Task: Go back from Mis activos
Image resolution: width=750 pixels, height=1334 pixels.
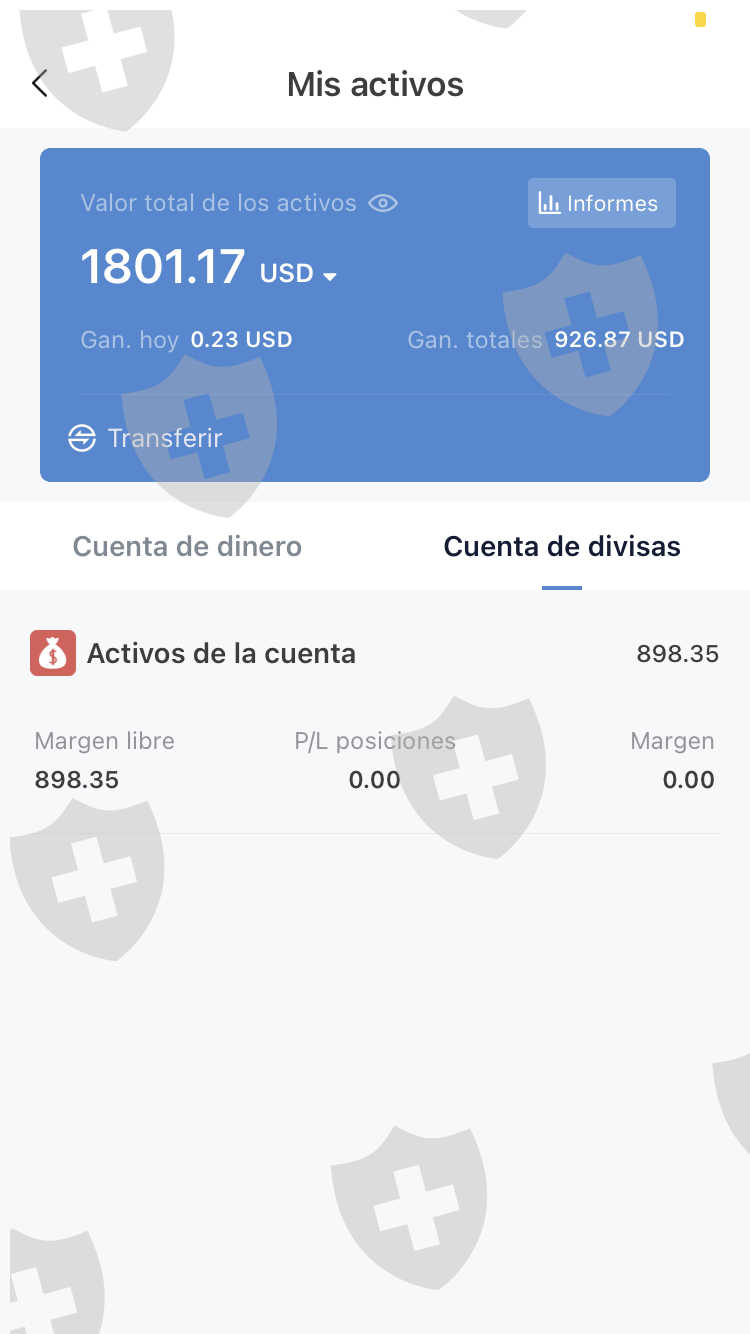Action: pyautogui.click(x=40, y=84)
